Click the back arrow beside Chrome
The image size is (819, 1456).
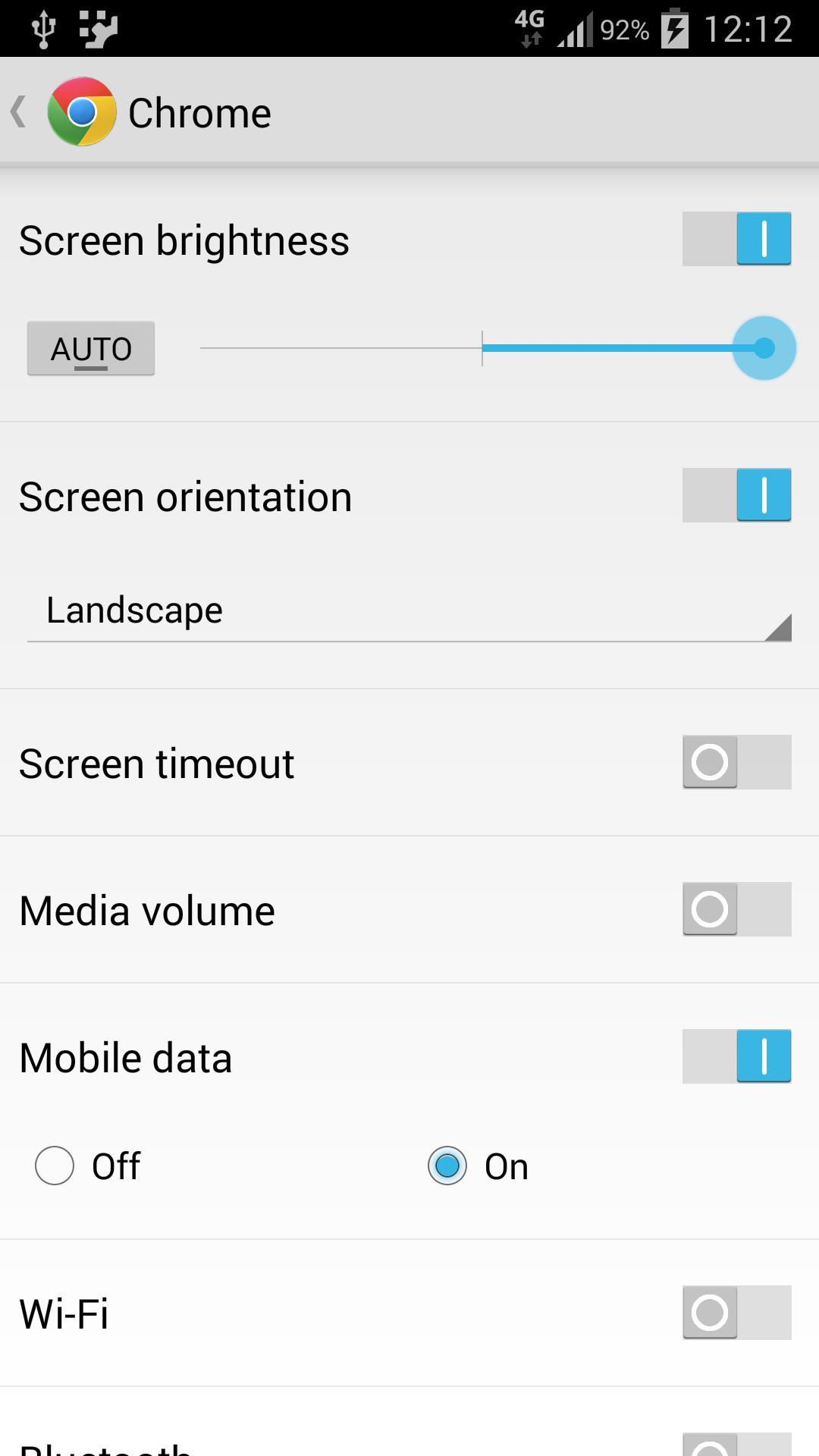click(x=18, y=111)
